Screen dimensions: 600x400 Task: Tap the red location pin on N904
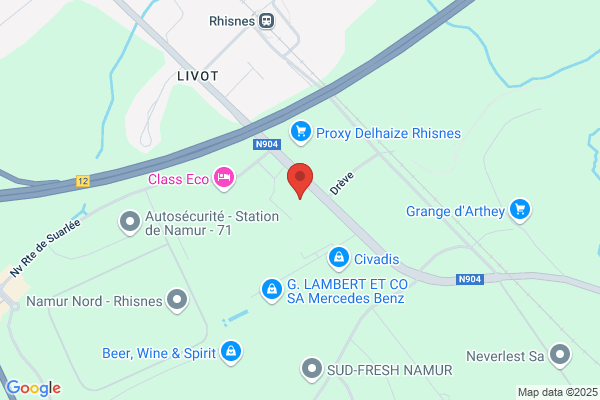tap(300, 180)
